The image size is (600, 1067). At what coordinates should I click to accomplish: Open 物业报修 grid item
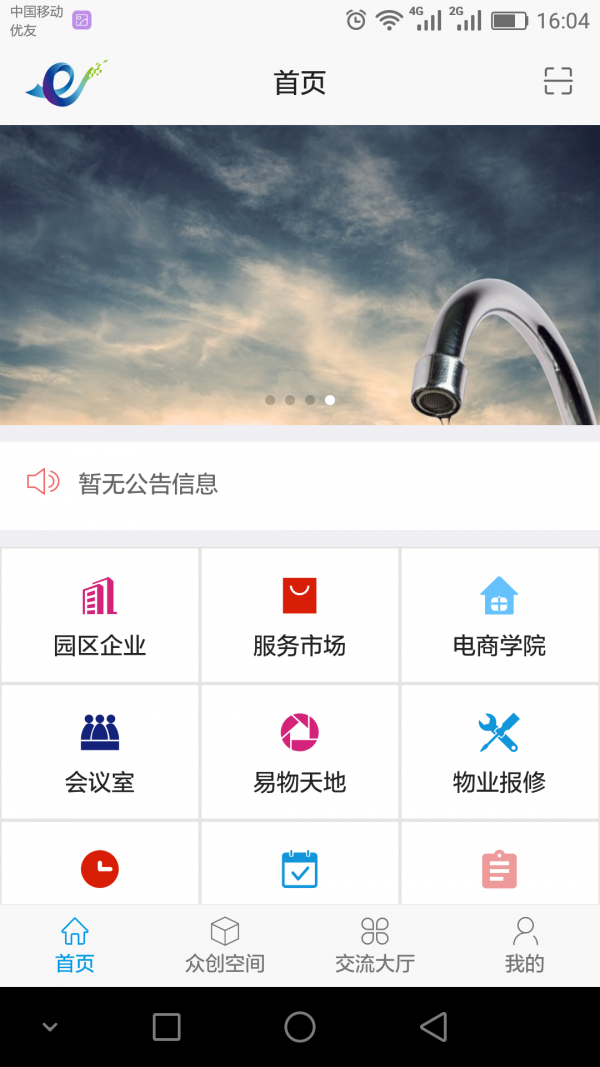(x=499, y=752)
